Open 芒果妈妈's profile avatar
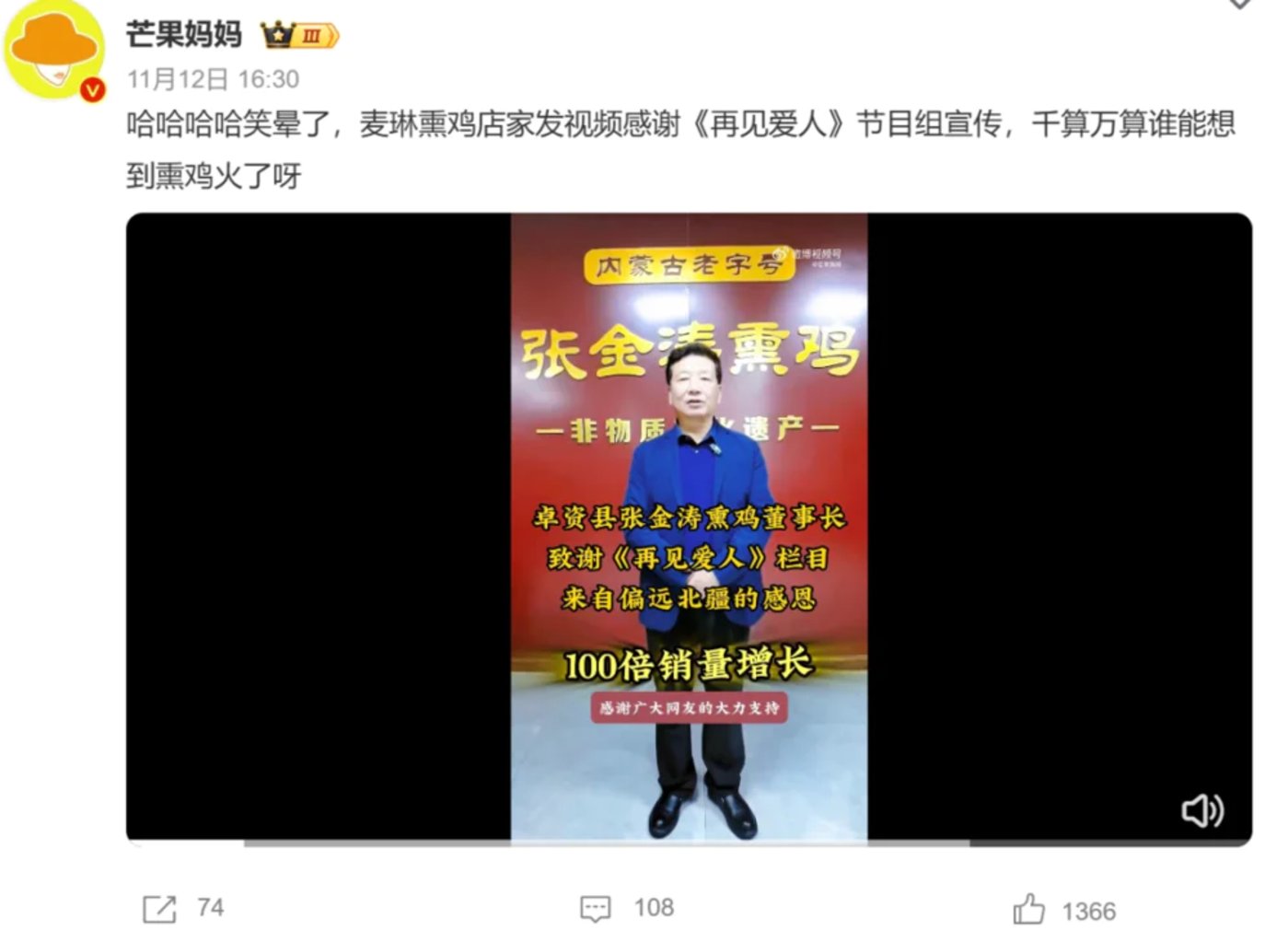This screenshot has height=942, width=1288. (54, 51)
